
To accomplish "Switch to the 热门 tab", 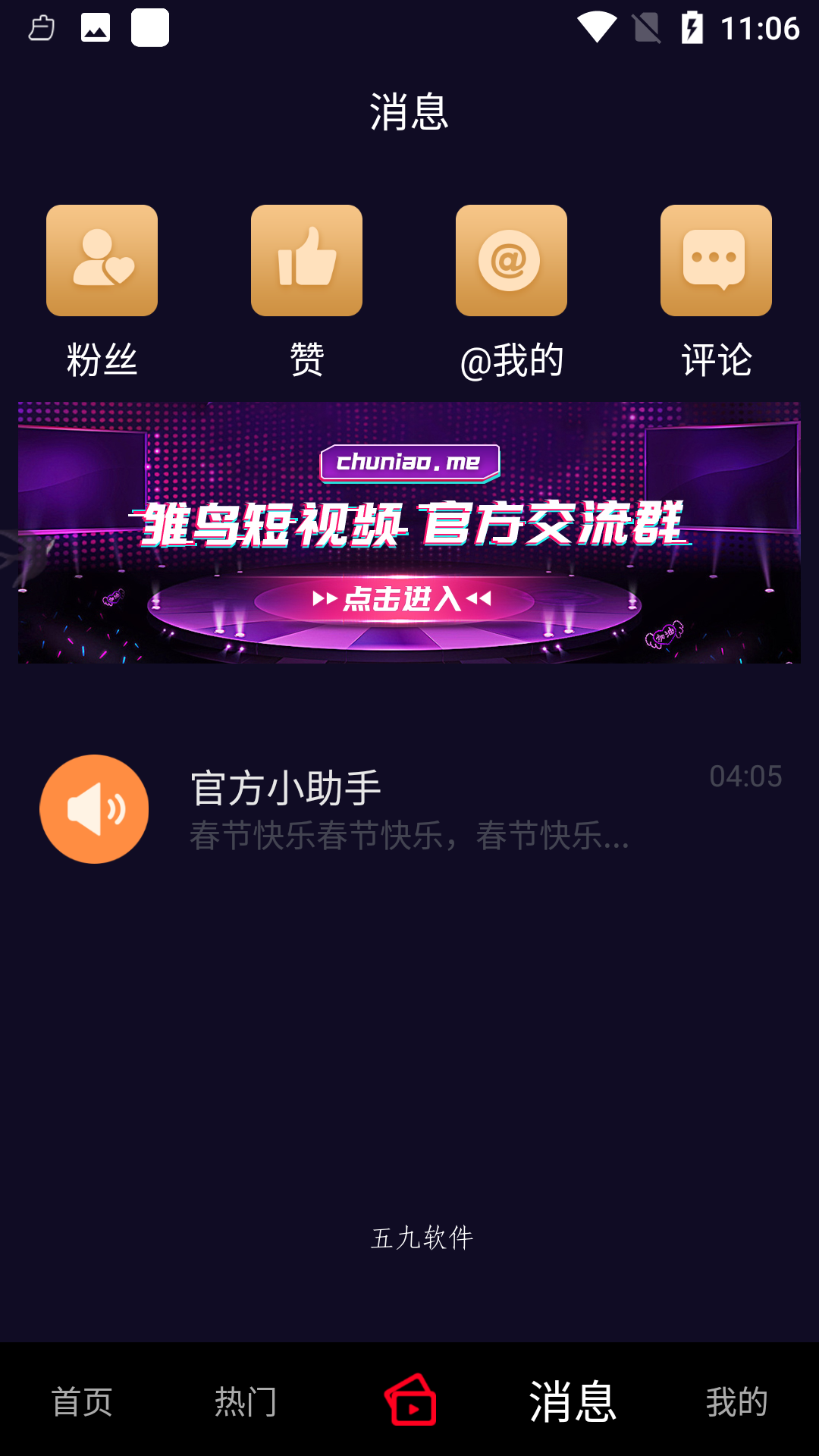I will [246, 1401].
